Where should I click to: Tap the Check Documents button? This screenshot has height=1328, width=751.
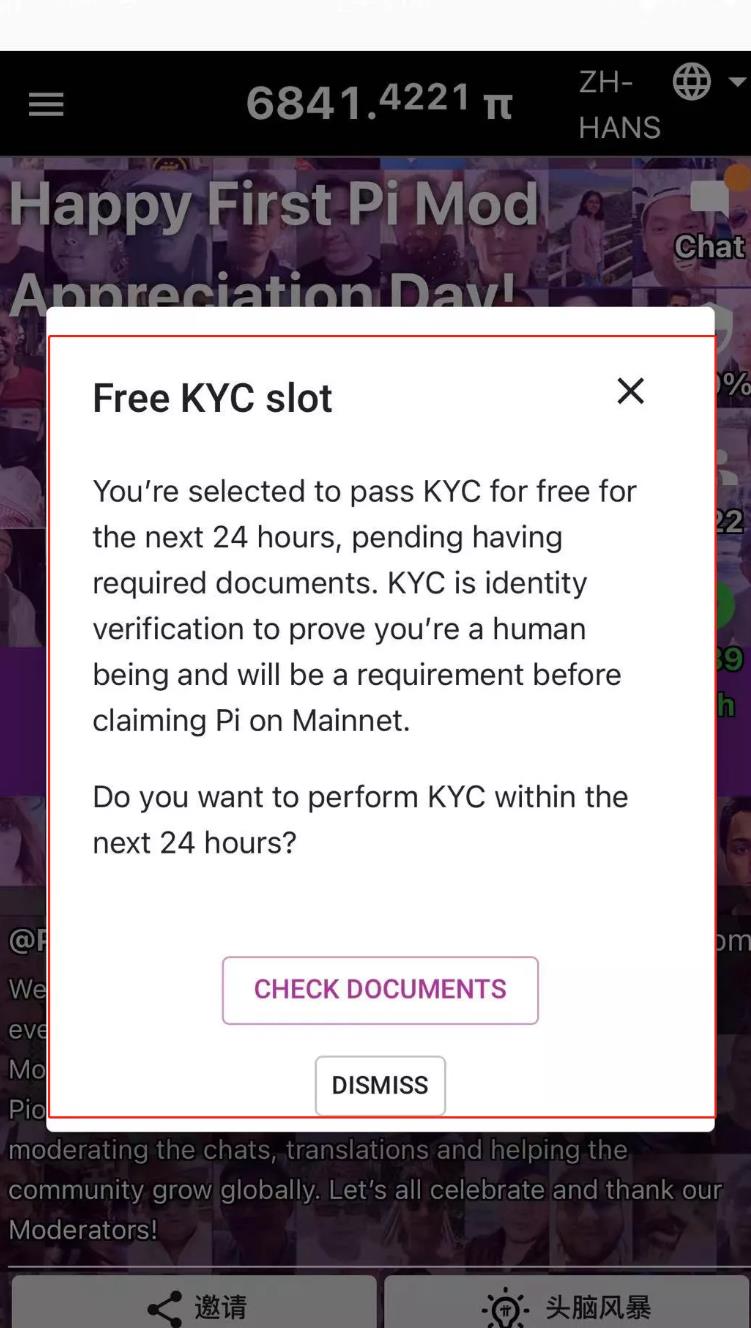(380, 990)
